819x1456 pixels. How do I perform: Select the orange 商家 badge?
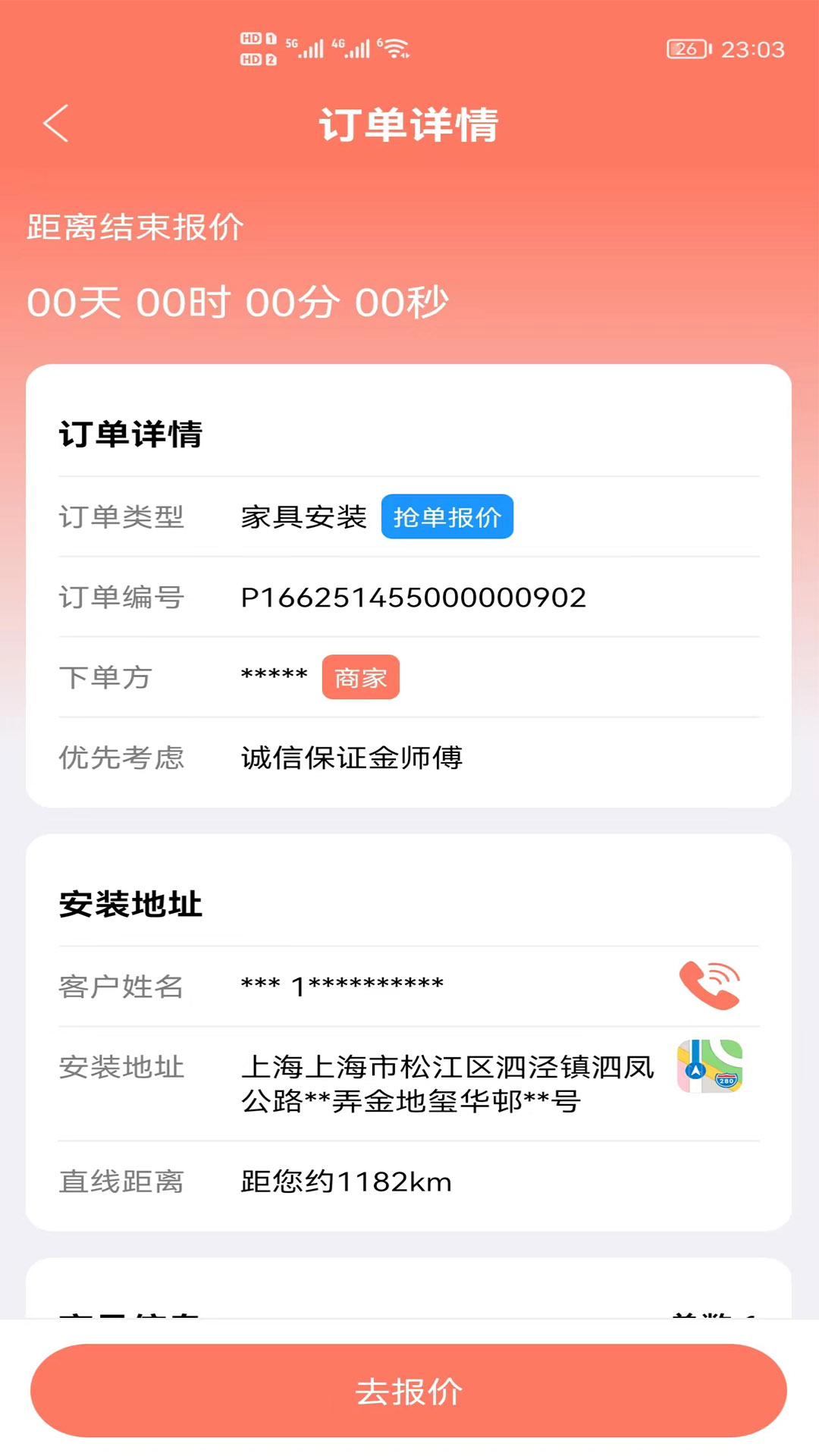(361, 677)
